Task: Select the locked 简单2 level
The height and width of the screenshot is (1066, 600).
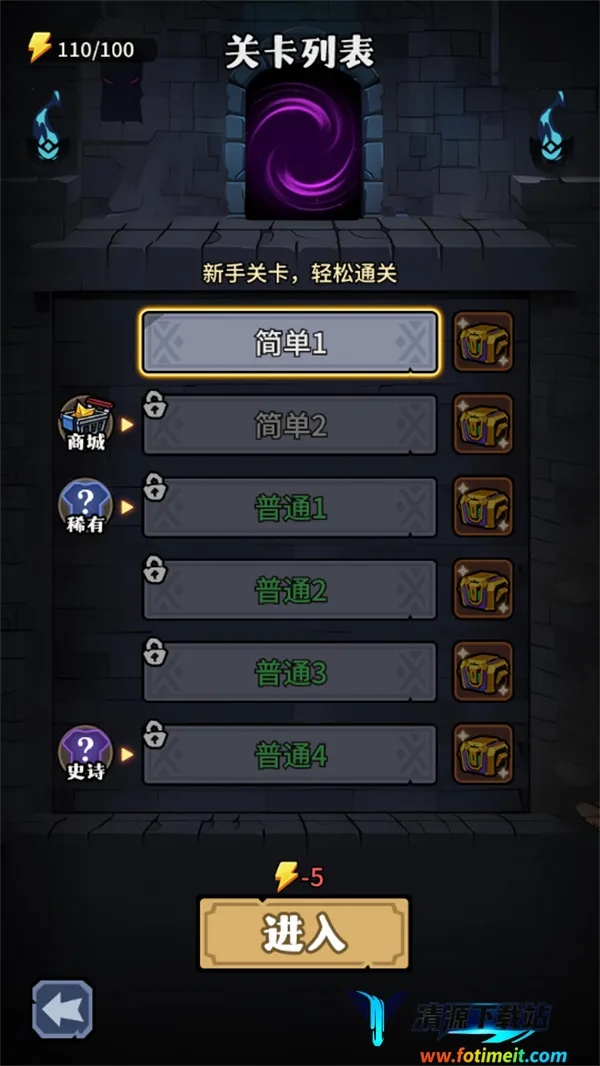Action: [x=290, y=426]
